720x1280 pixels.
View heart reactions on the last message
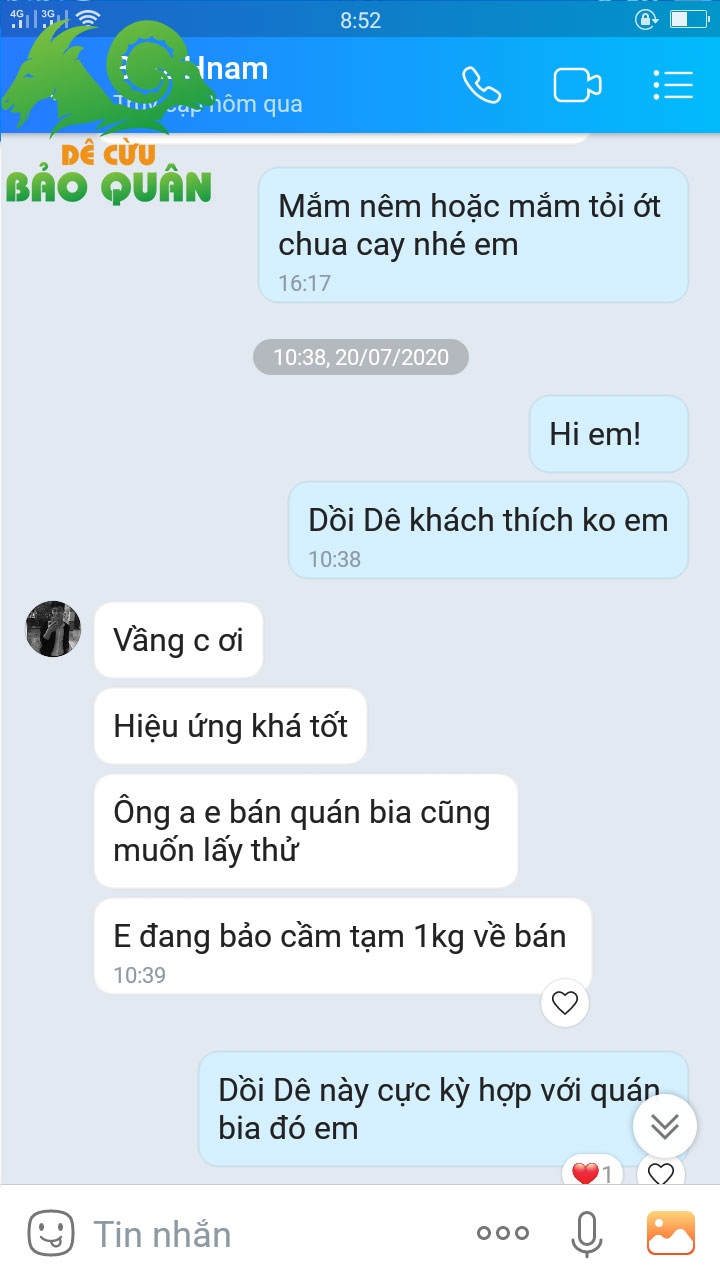pos(593,1172)
